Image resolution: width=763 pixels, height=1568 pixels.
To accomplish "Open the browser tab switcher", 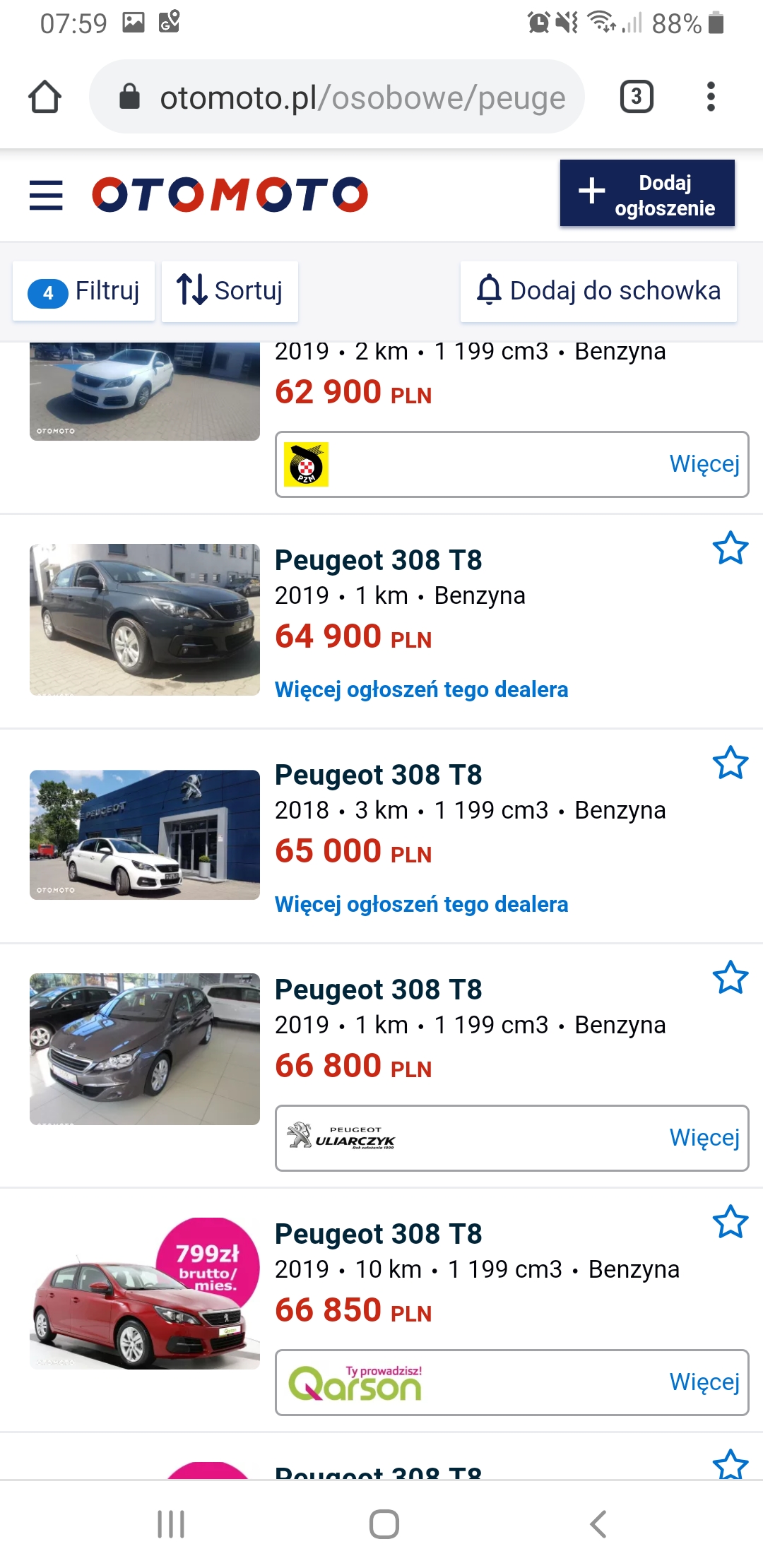I will pos(636,97).
